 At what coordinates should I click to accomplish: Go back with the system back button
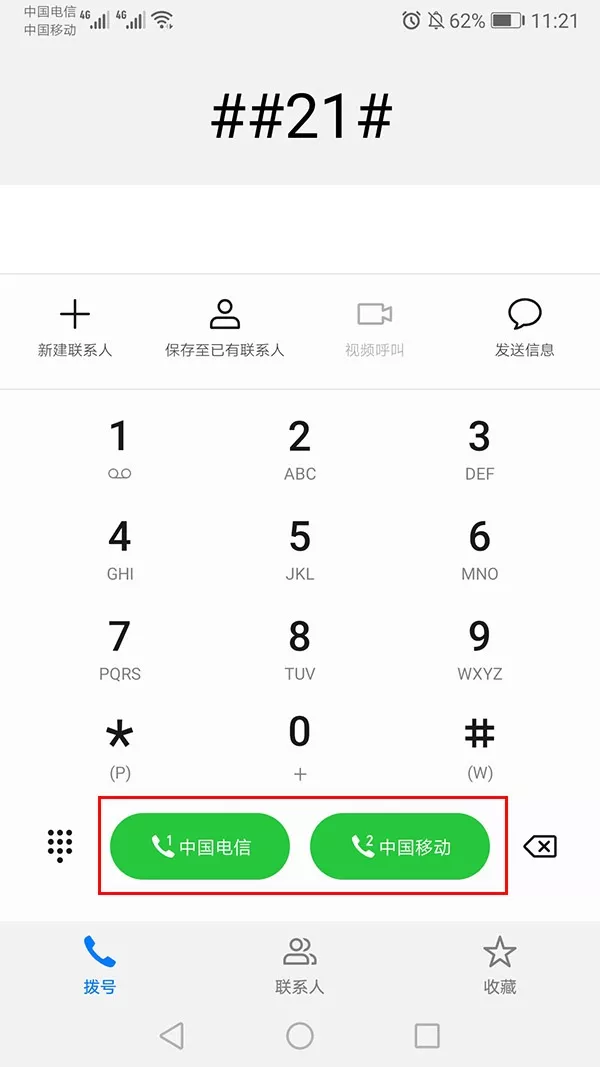click(172, 1036)
